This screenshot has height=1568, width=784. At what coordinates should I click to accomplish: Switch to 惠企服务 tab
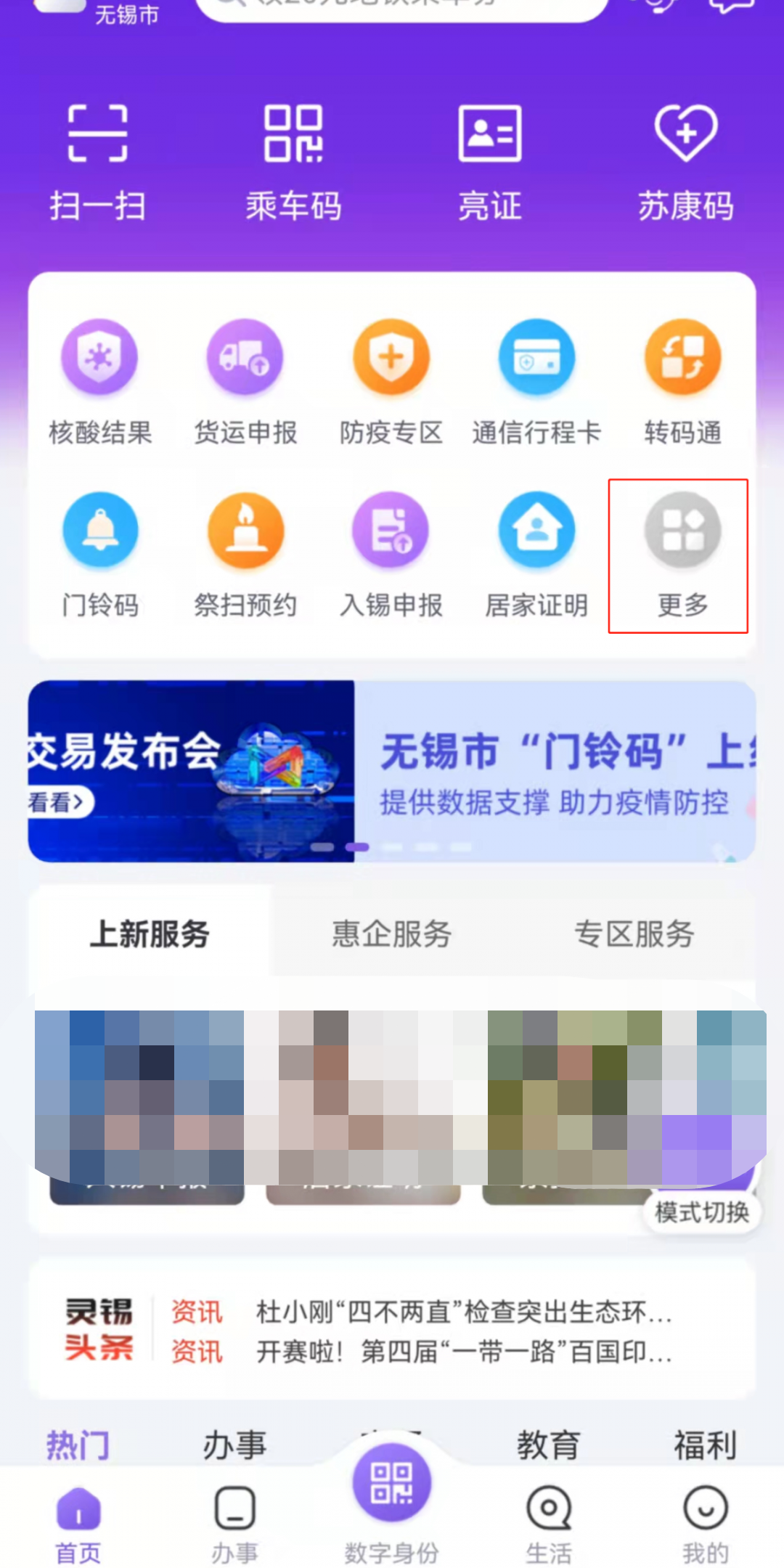[x=392, y=934]
